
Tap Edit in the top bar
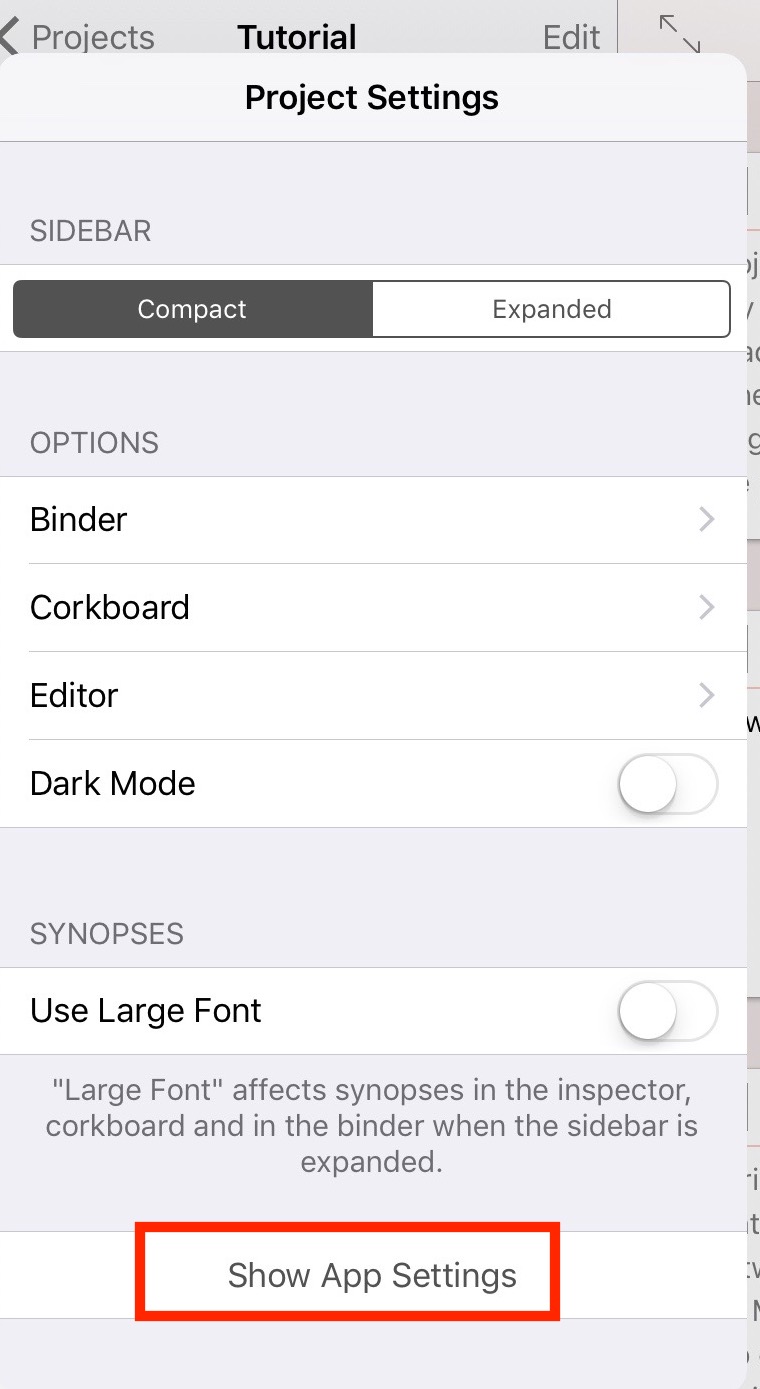571,36
